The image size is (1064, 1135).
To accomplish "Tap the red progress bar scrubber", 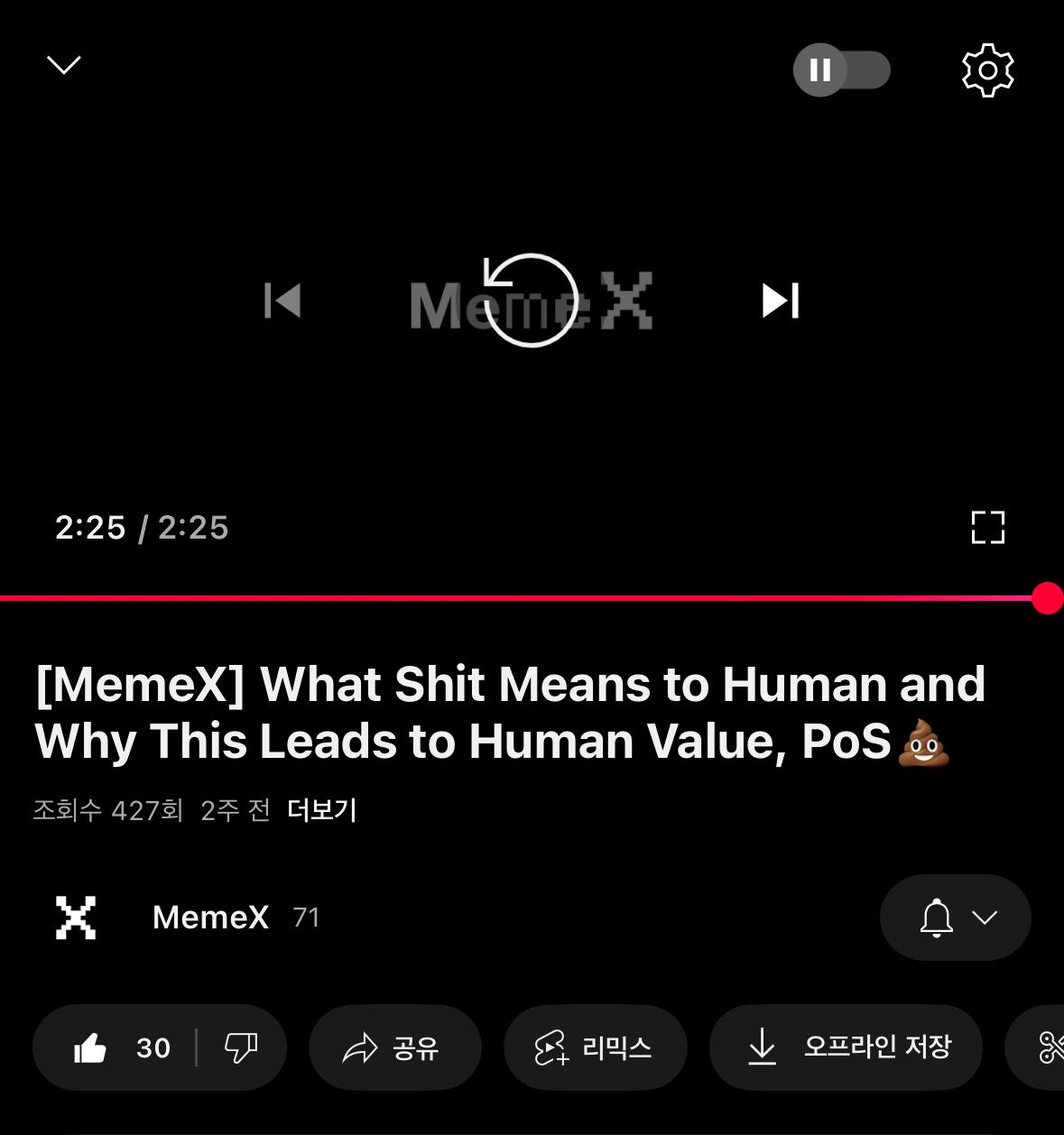I will click(1047, 598).
